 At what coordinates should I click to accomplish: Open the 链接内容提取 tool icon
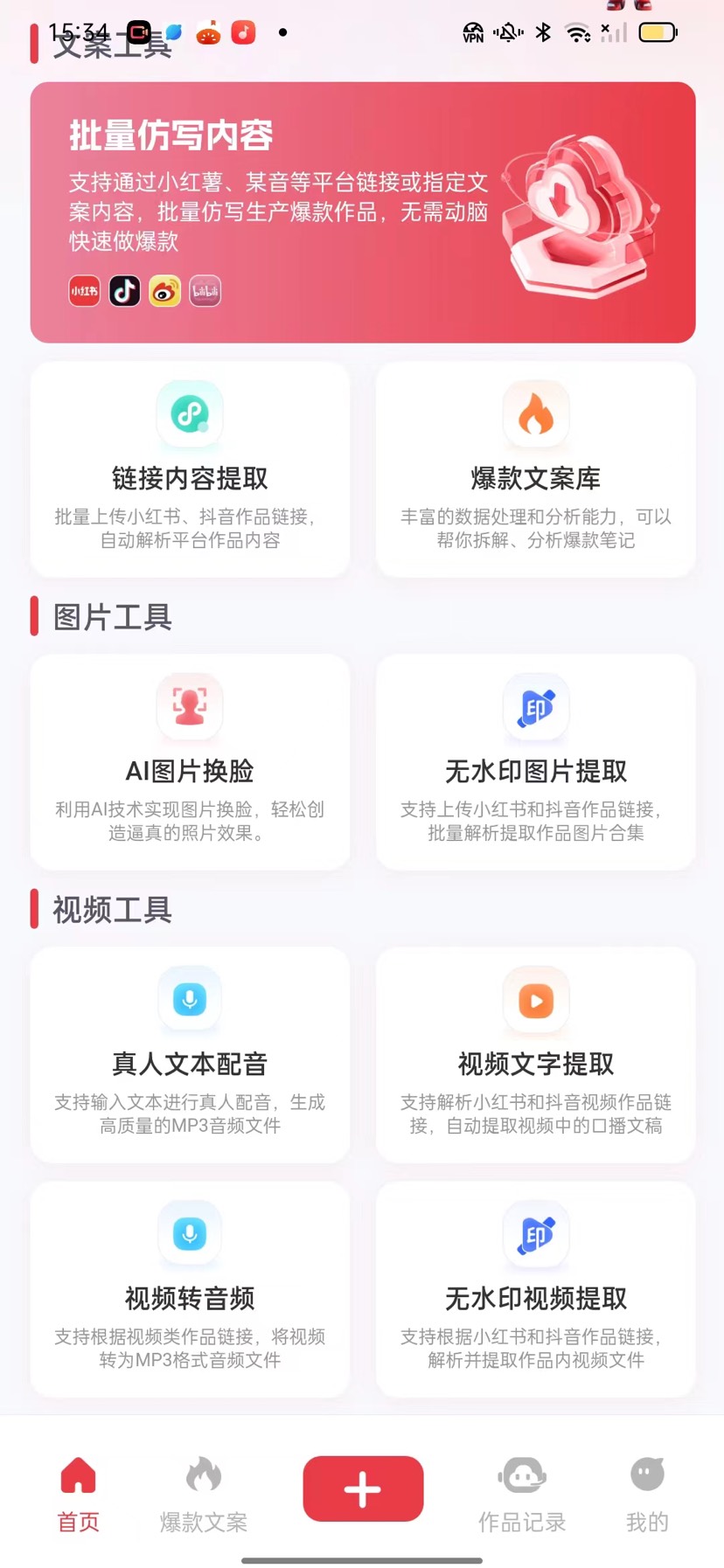pyautogui.click(x=190, y=414)
